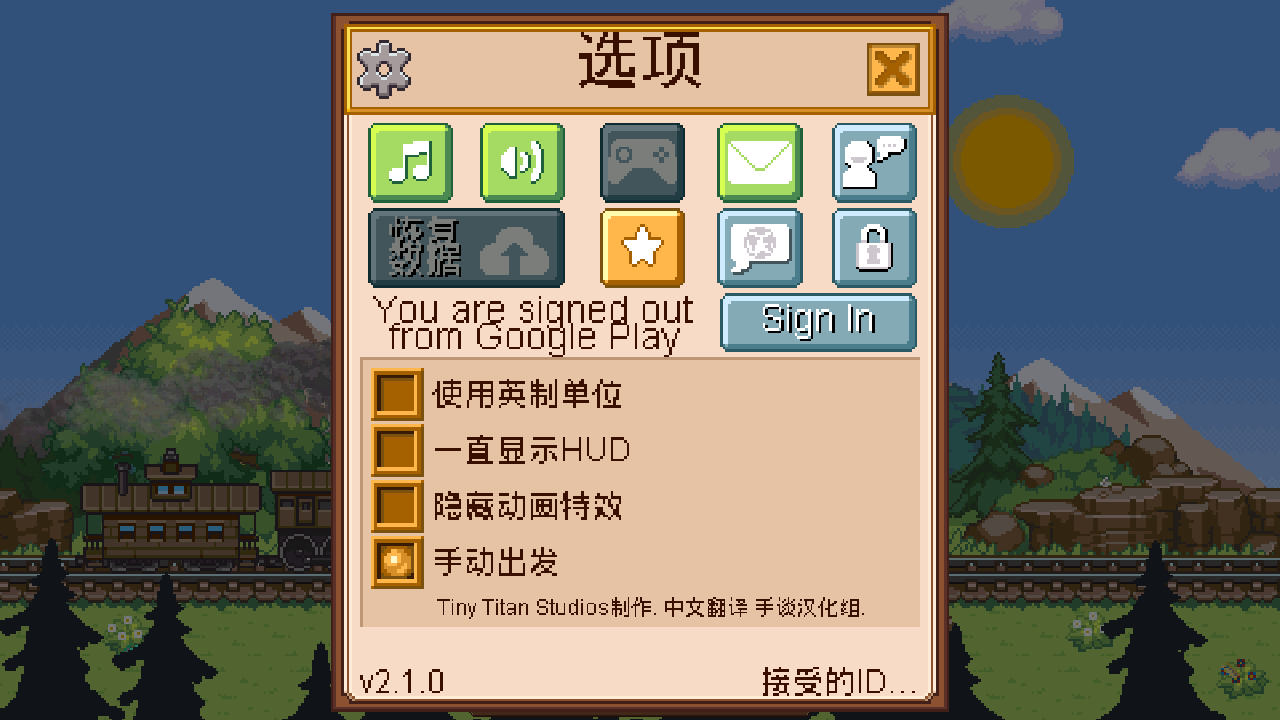Toggle the sound effects speaker button
The height and width of the screenshot is (720, 1280).
click(522, 162)
